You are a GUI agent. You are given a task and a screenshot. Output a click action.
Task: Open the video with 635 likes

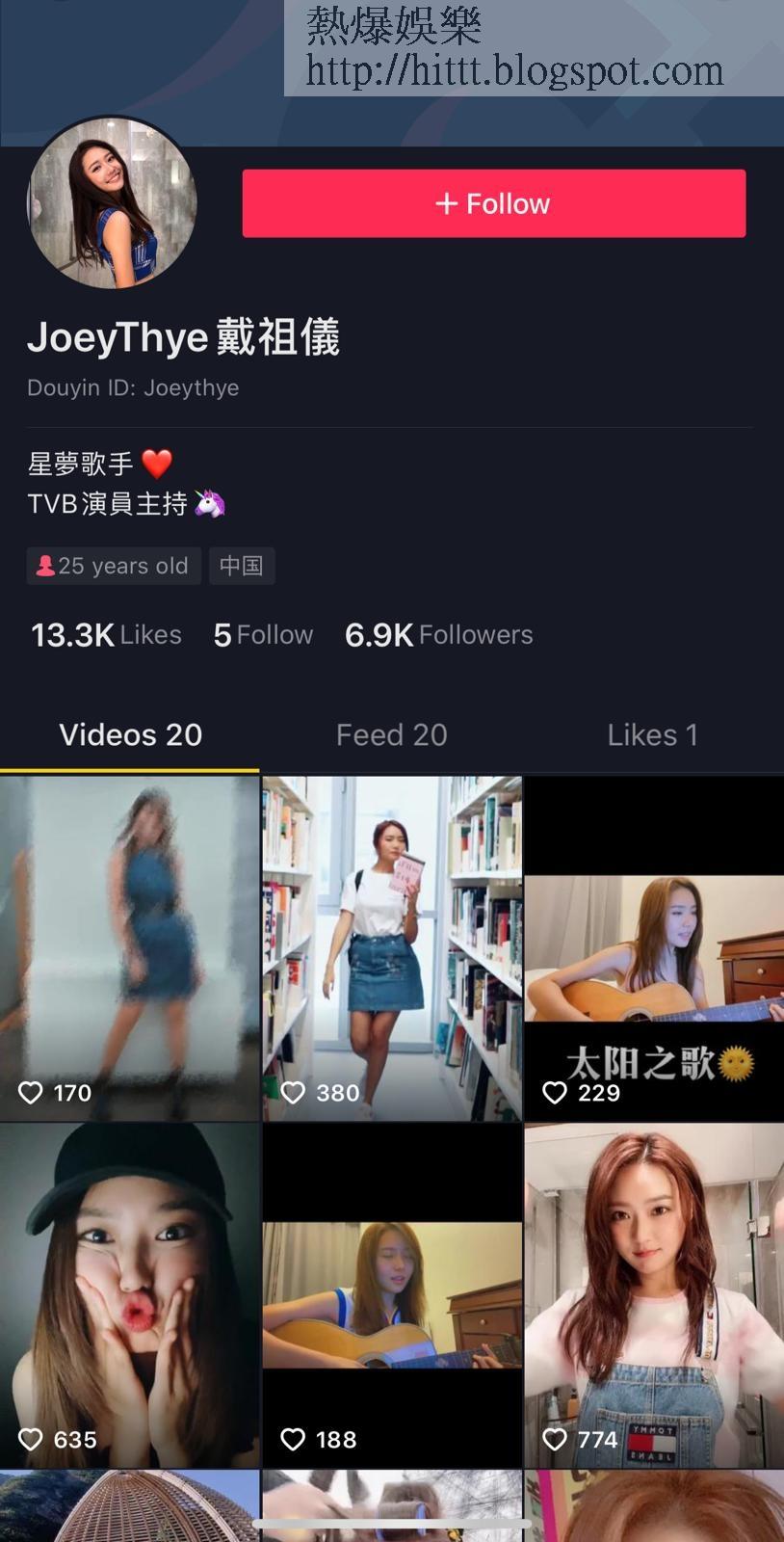tap(130, 1295)
